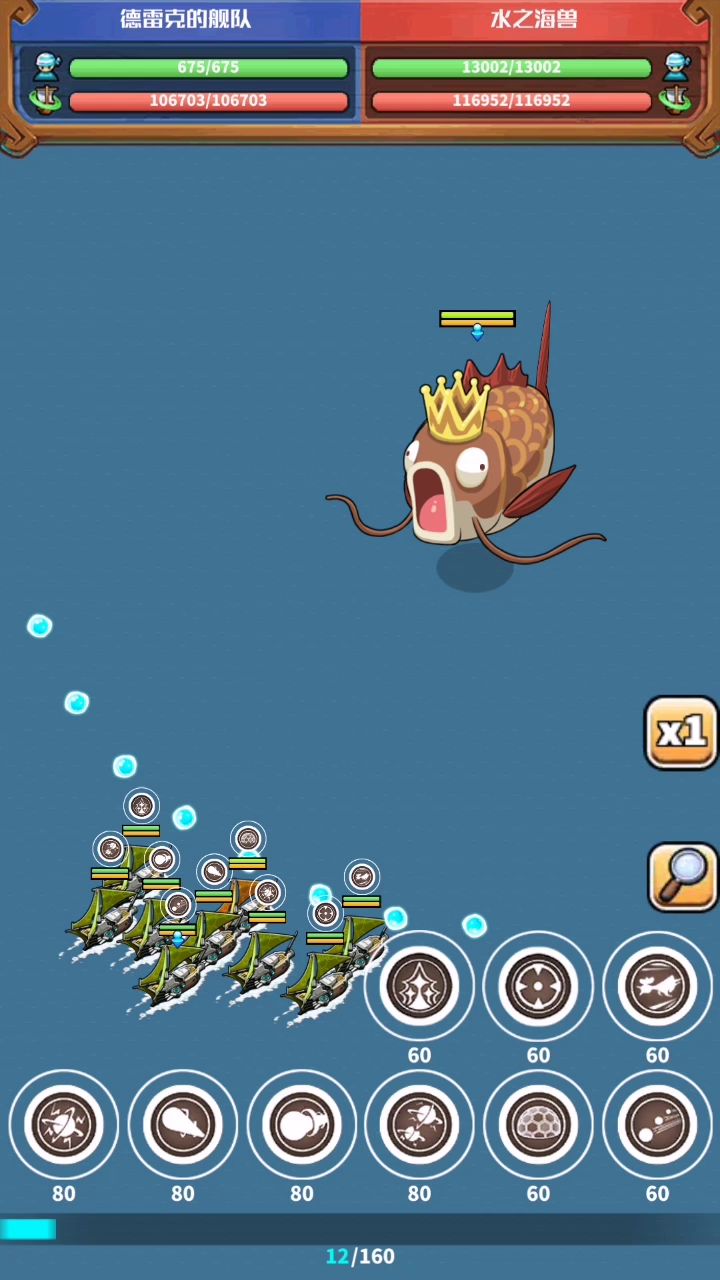Activate the orbiting planet skill costing 80

[x=419, y=1125]
